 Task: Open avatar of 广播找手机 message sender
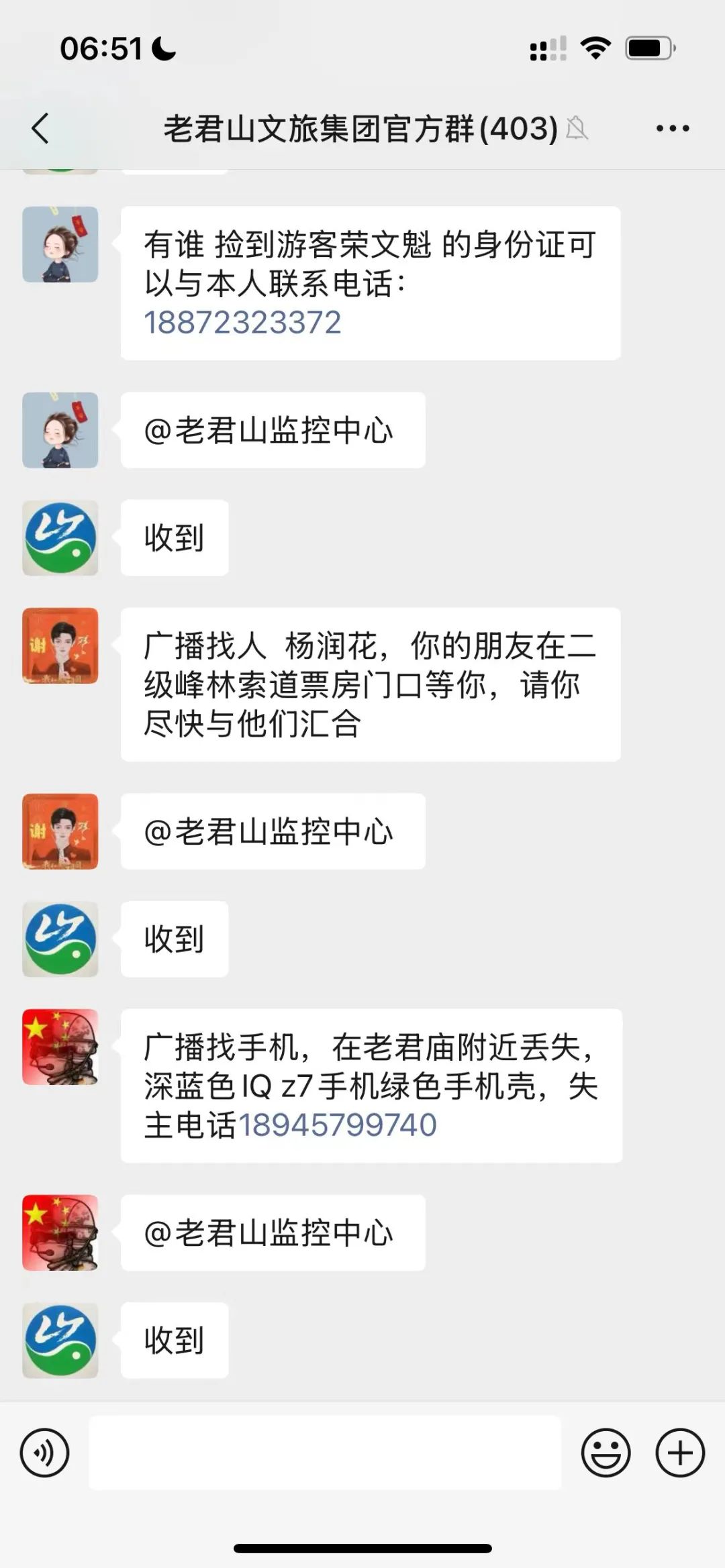[x=60, y=1047]
